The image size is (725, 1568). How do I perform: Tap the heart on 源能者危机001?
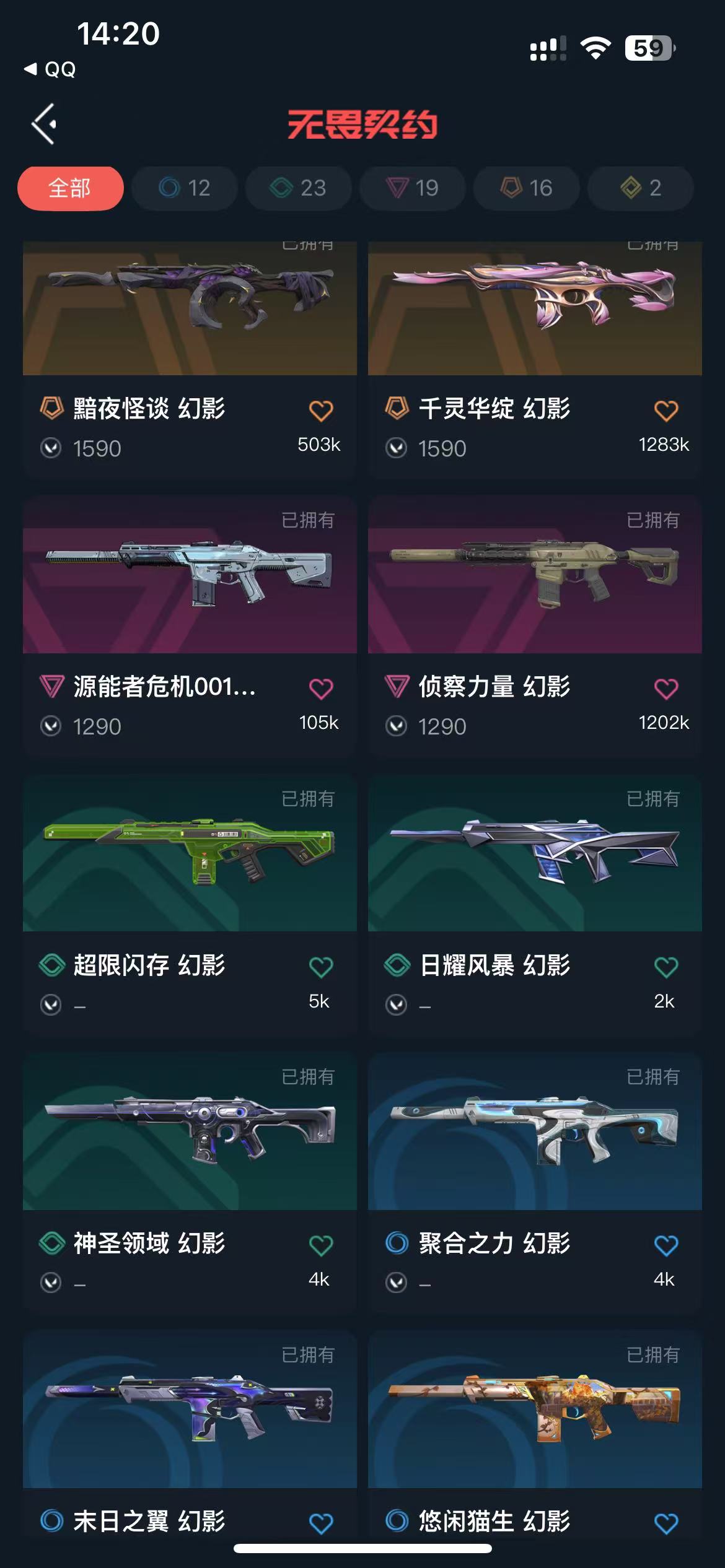320,689
